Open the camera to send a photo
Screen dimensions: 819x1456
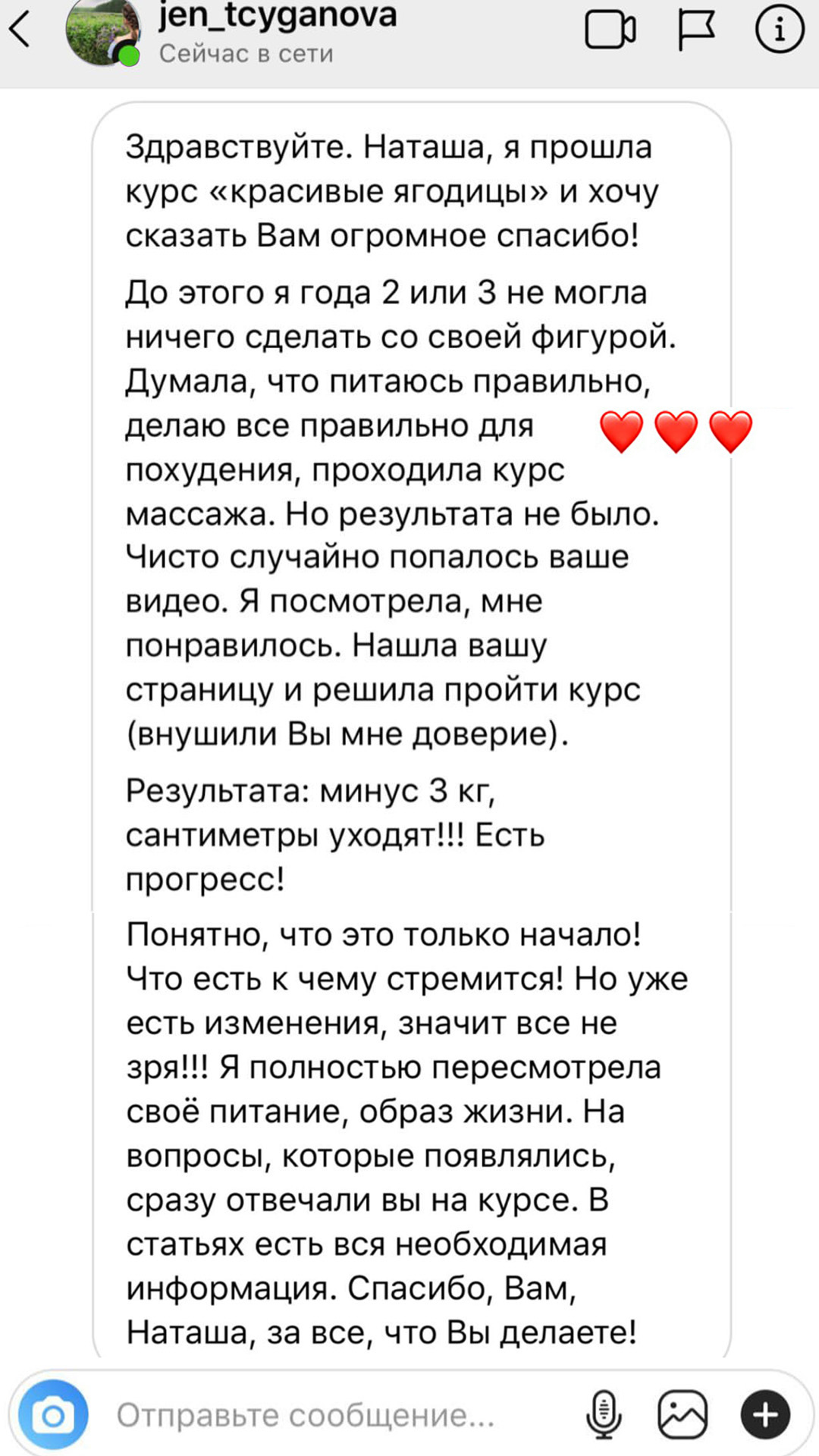[x=53, y=1415]
